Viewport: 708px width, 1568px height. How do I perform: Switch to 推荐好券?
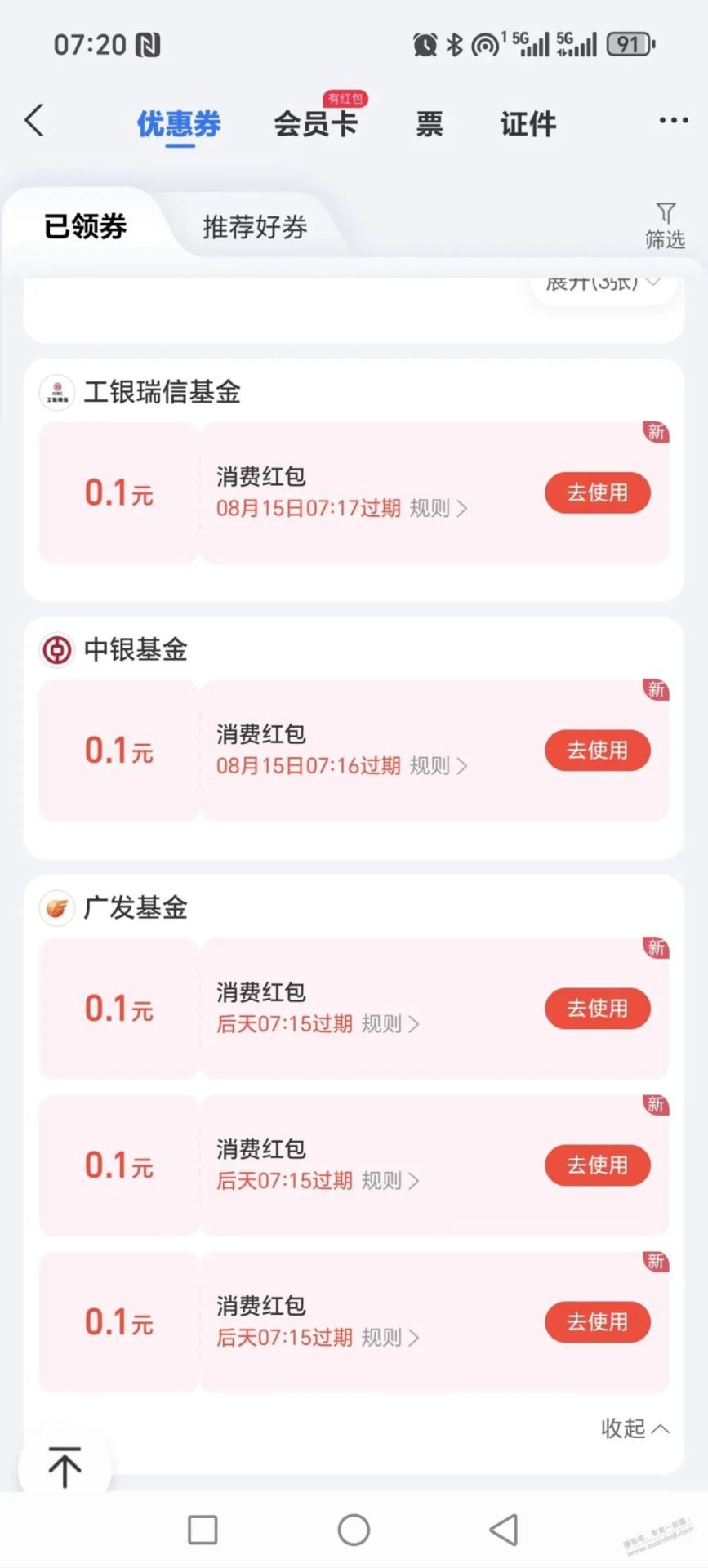255,226
